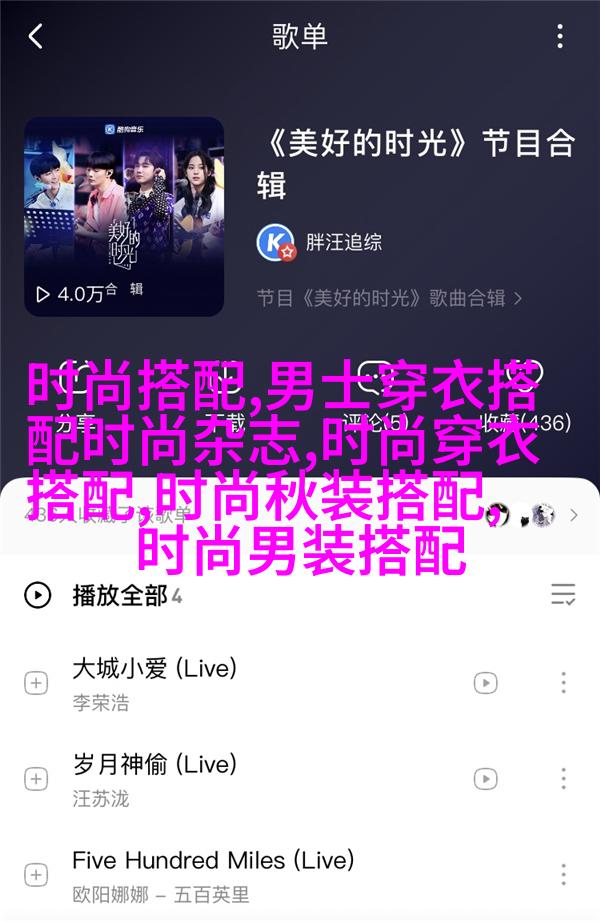Open more options for 岁月神偷 (Live)
The image size is (600, 922).
pyautogui.click(x=564, y=779)
